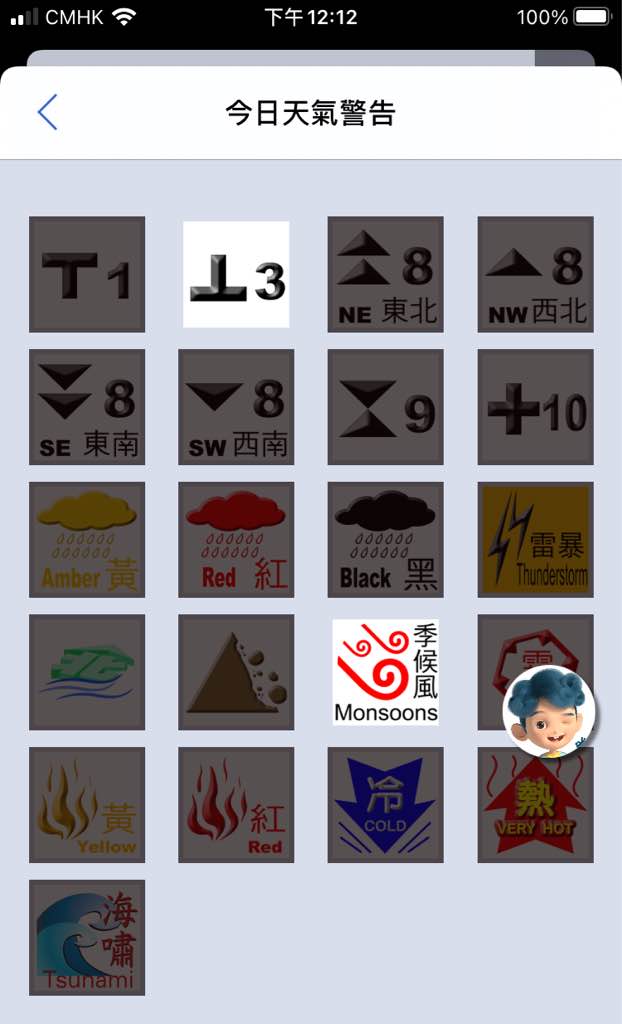The image size is (622, 1024).
Task: Open the No. 9 increasing gale signal tile
Action: tap(385, 407)
